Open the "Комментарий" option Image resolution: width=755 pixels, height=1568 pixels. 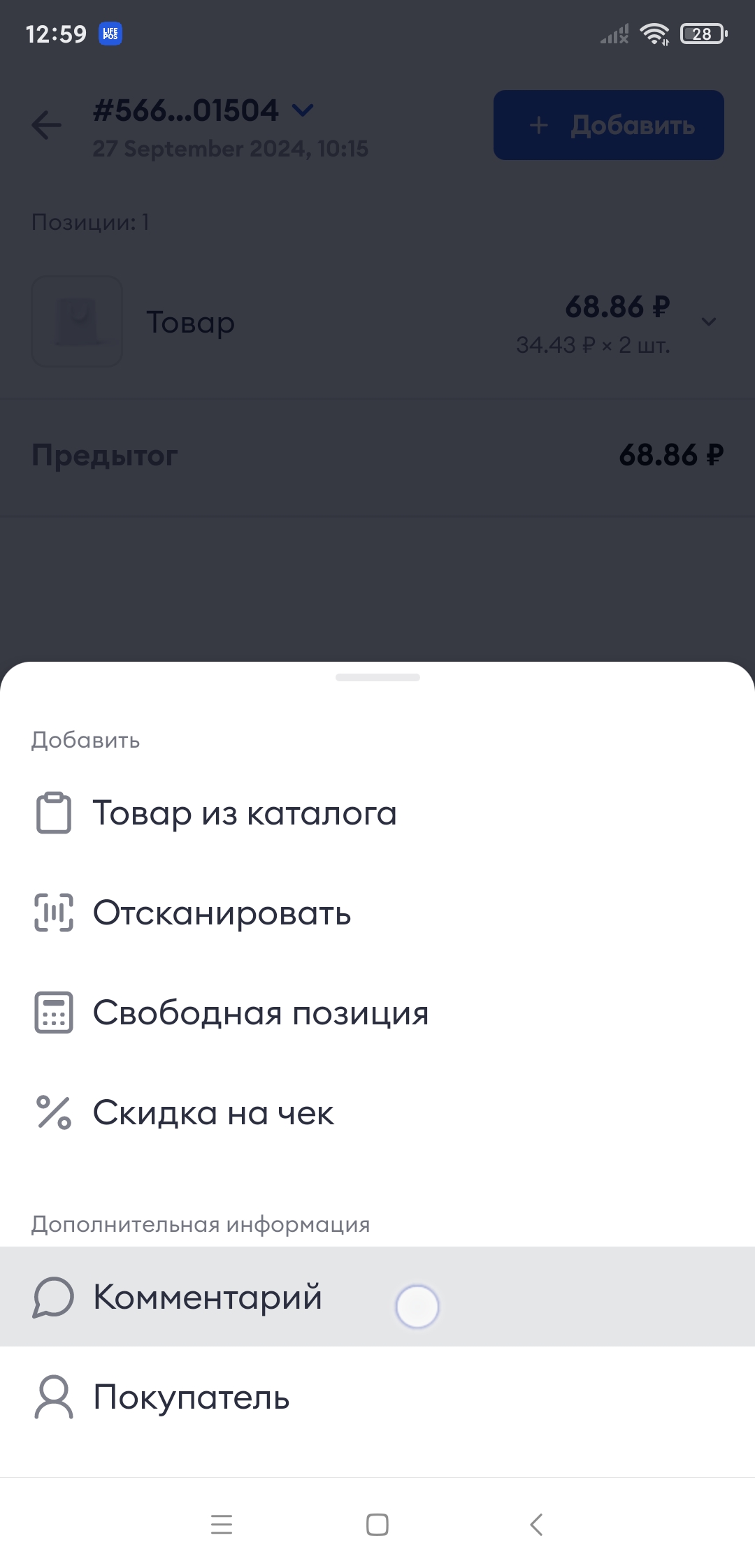(377, 1297)
